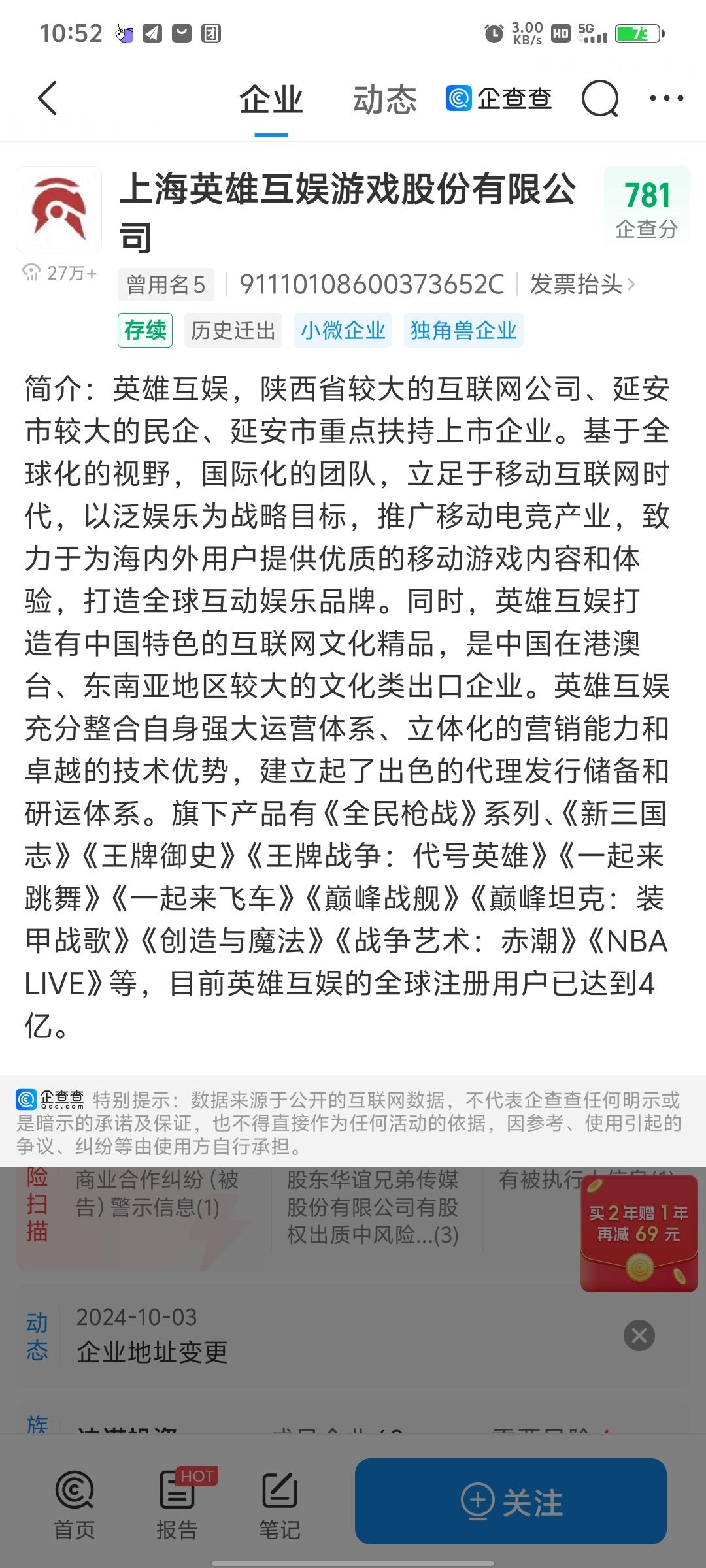Dismiss the 企业地址变更 update row
The height and width of the screenshot is (1568, 706).
pos(639,1335)
